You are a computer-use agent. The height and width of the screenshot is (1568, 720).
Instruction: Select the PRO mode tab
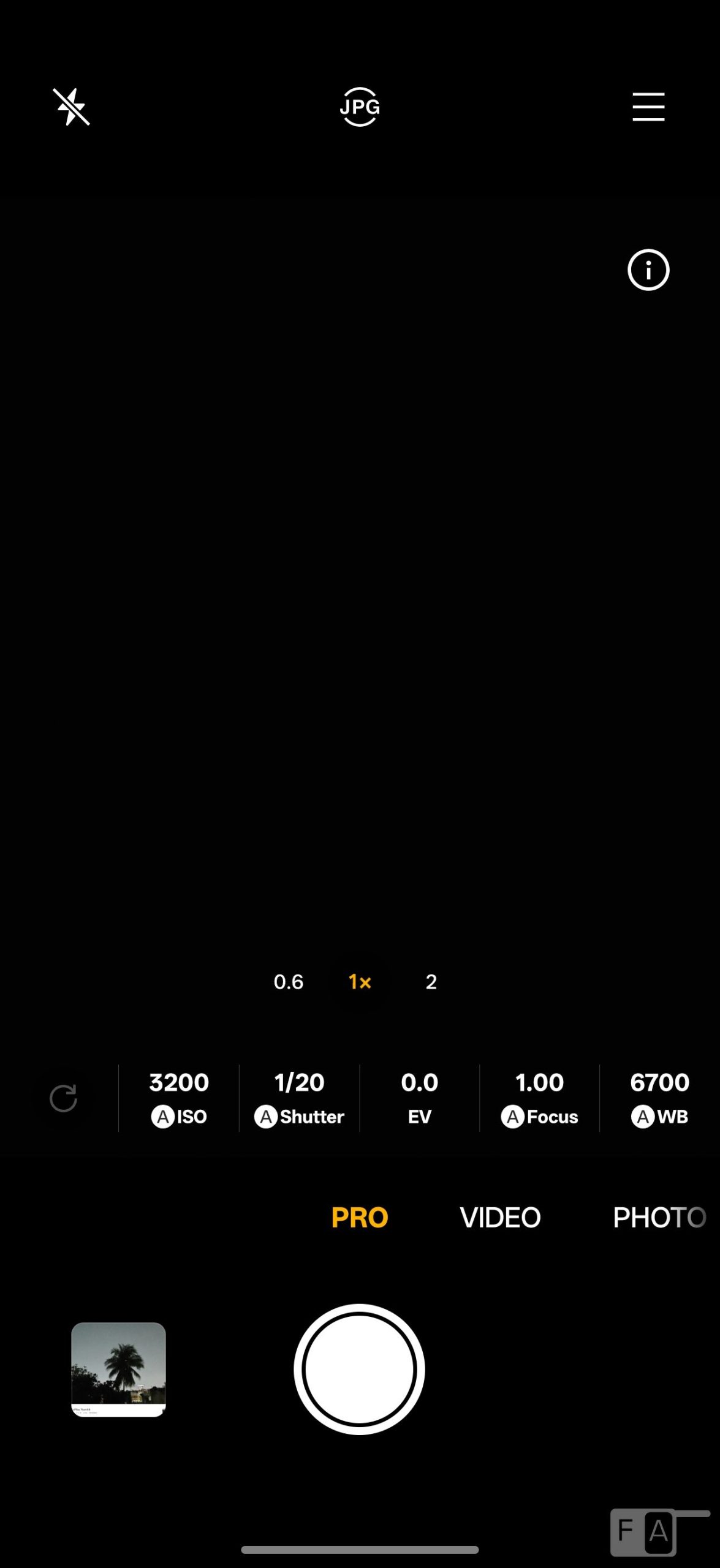click(x=360, y=1218)
